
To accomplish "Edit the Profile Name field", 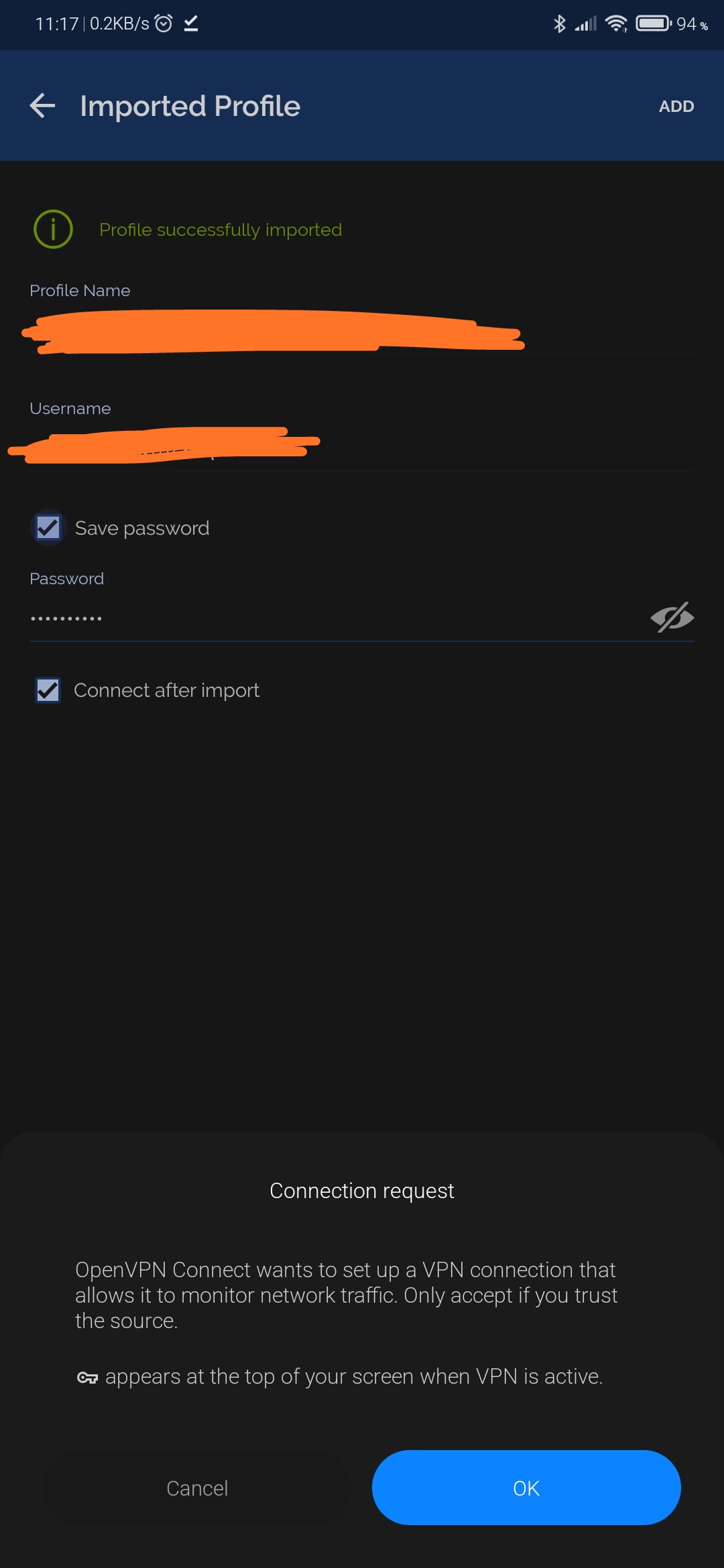I will [362, 332].
